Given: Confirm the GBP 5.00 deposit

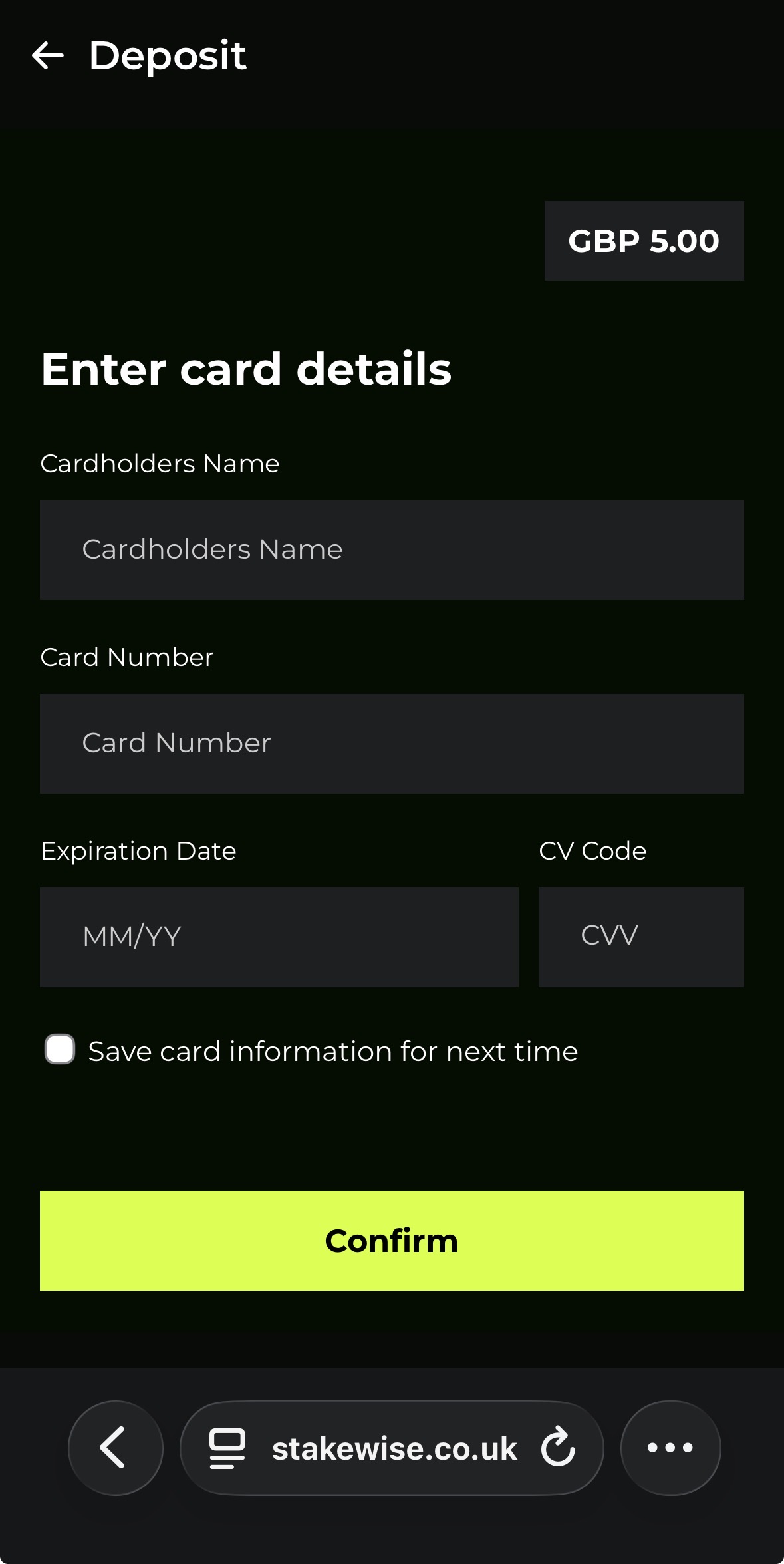Looking at the screenshot, I should click(x=392, y=1241).
